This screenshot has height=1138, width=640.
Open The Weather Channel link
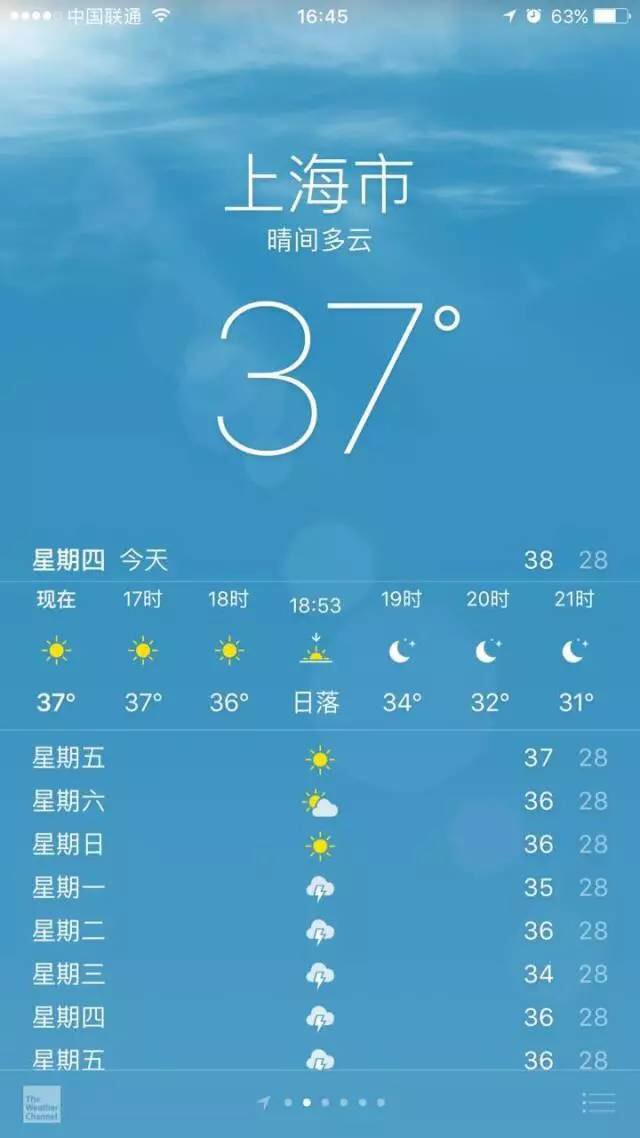[x=42, y=1102]
